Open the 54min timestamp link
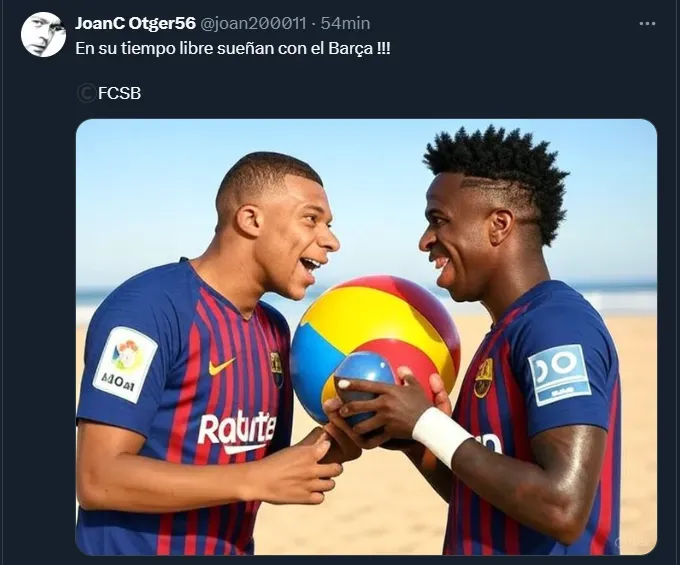Image resolution: width=680 pixels, height=565 pixels. pos(345,23)
